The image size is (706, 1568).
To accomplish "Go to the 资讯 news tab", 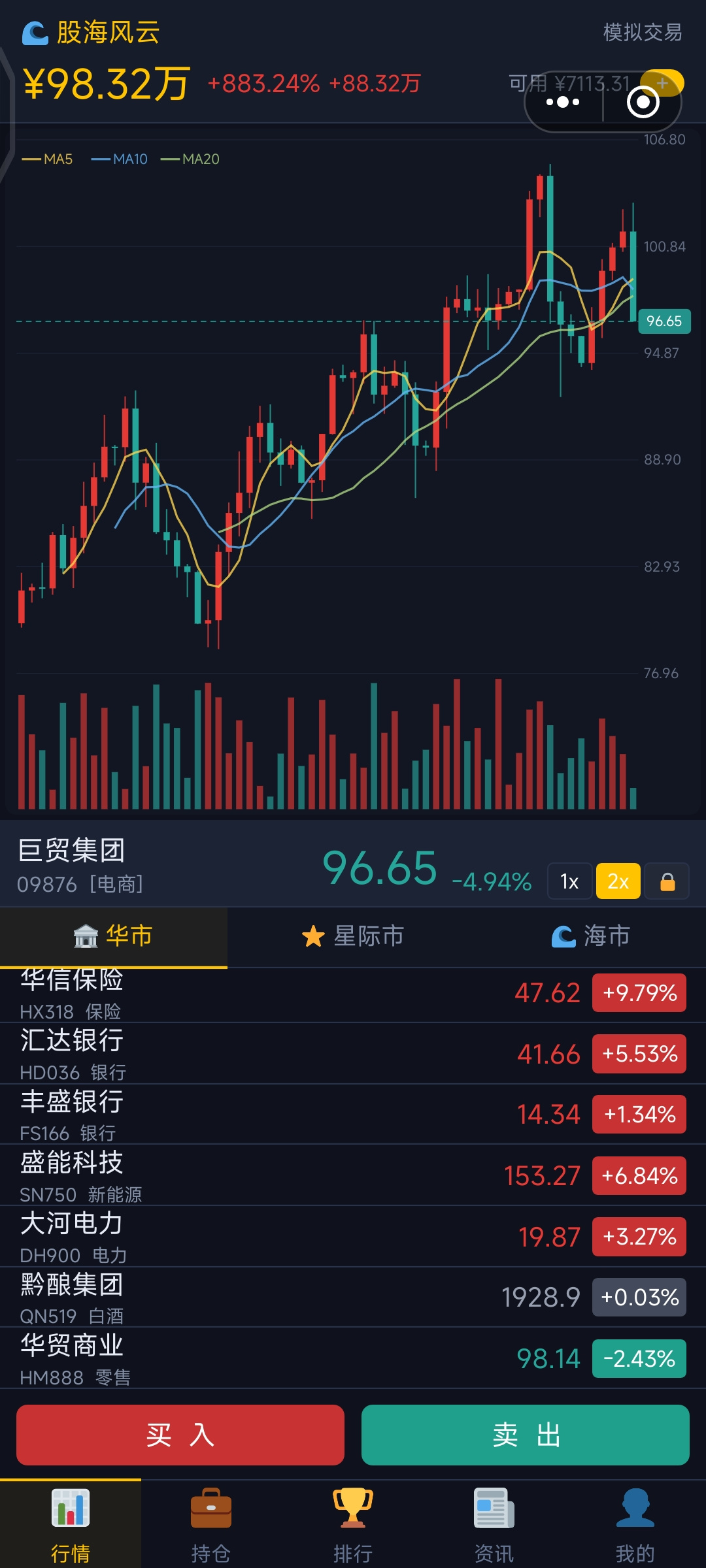I will [494, 1525].
